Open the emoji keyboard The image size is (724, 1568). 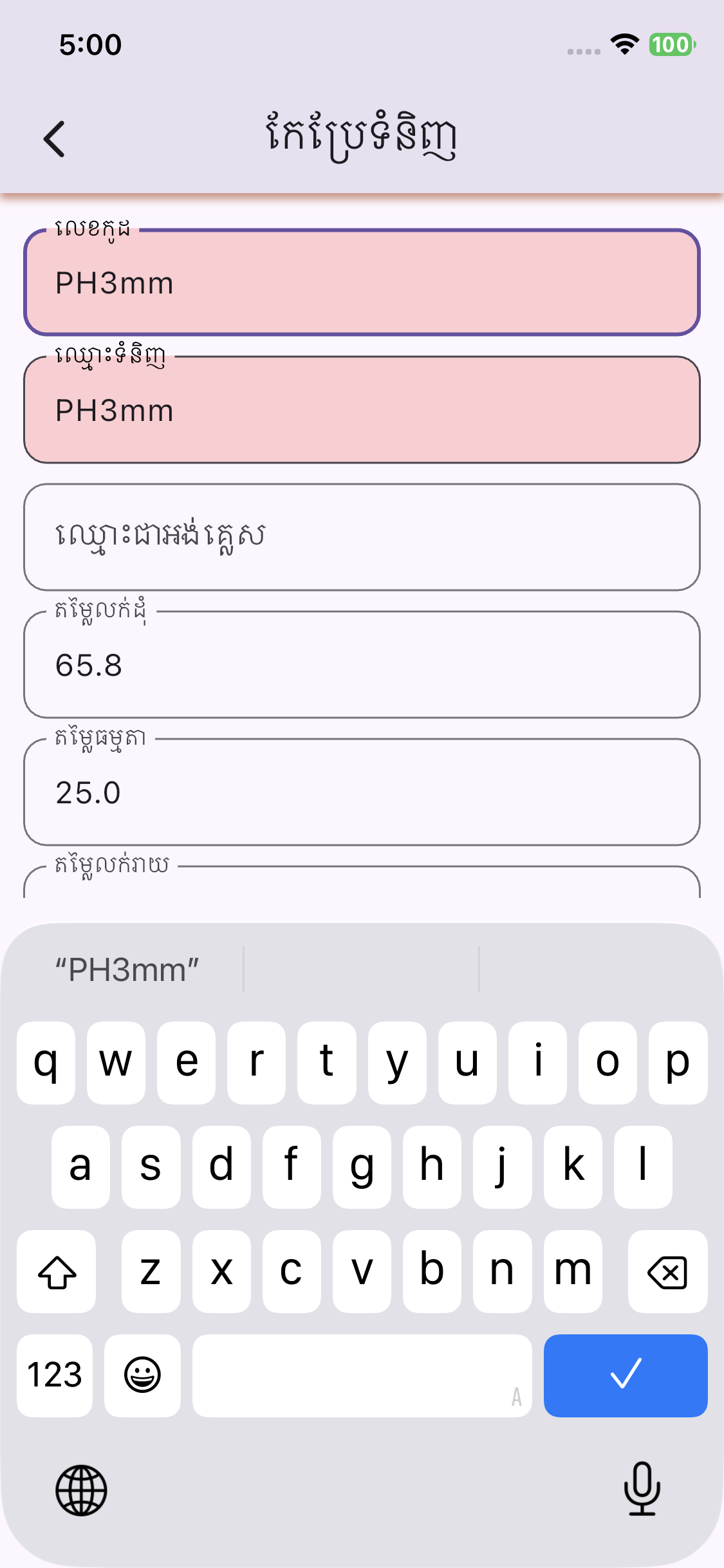pyautogui.click(x=142, y=1375)
